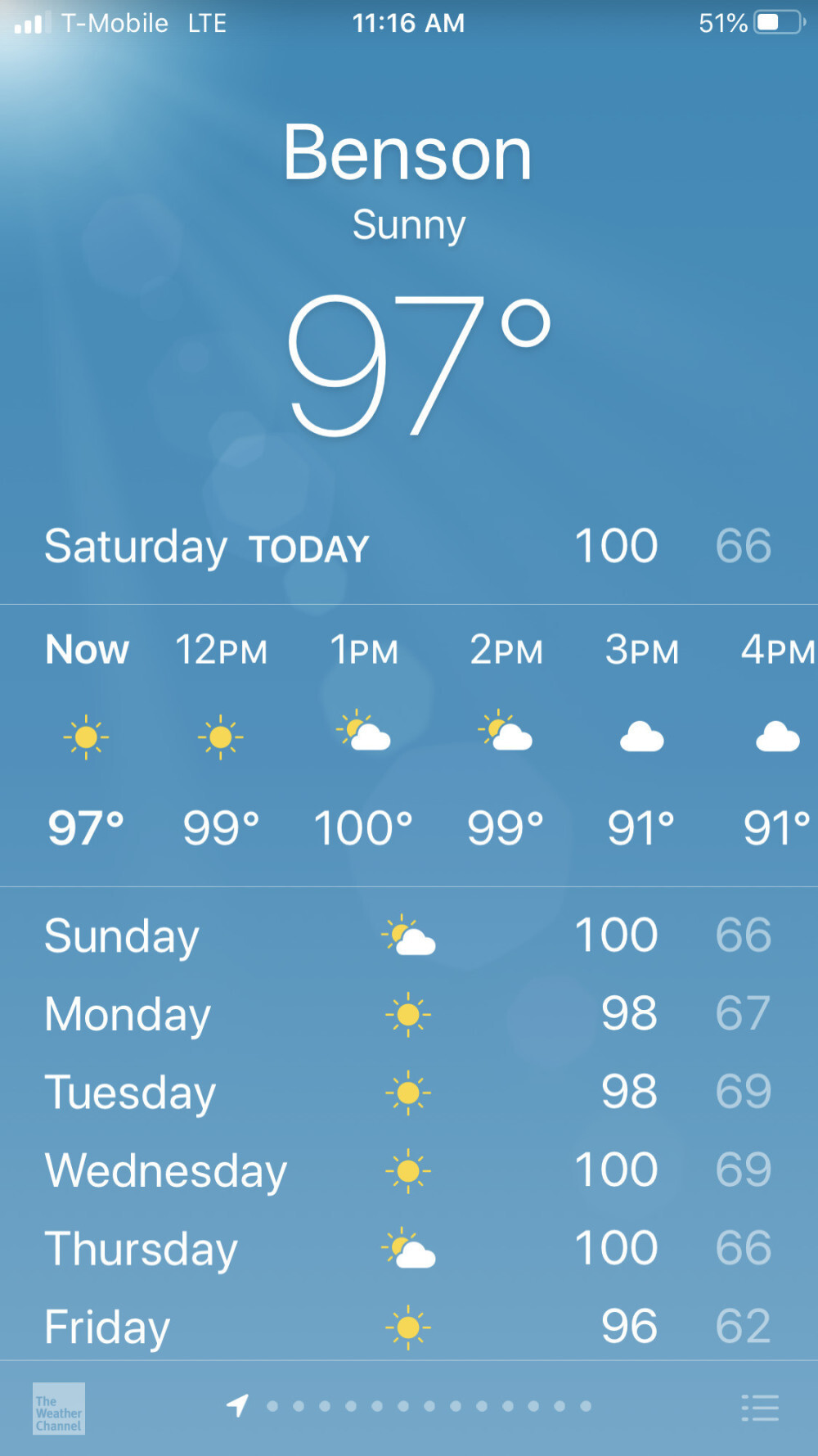Tap the page indicator dots

pos(429,1406)
